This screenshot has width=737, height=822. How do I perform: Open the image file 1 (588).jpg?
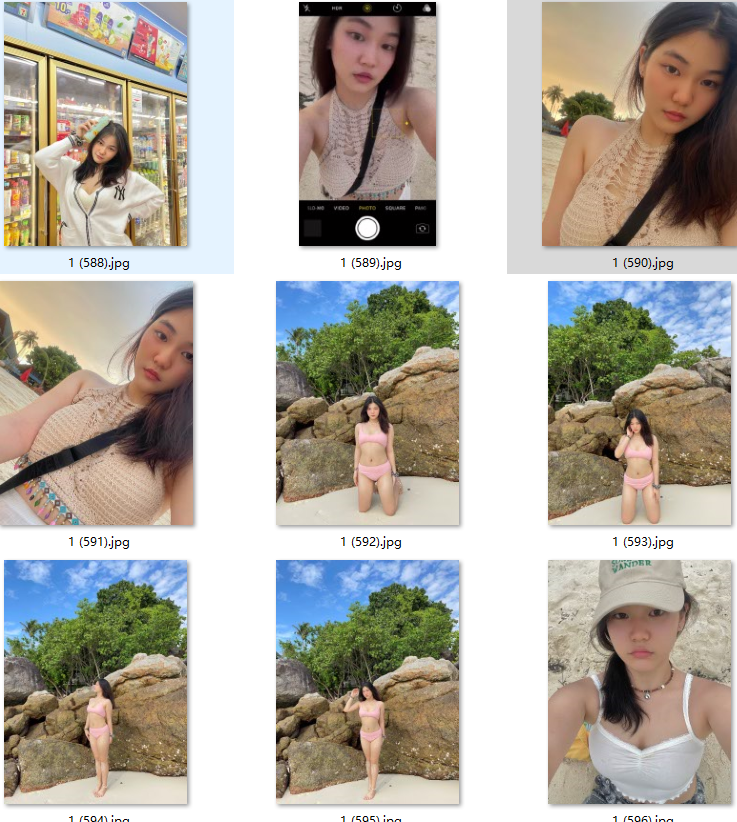tap(96, 124)
